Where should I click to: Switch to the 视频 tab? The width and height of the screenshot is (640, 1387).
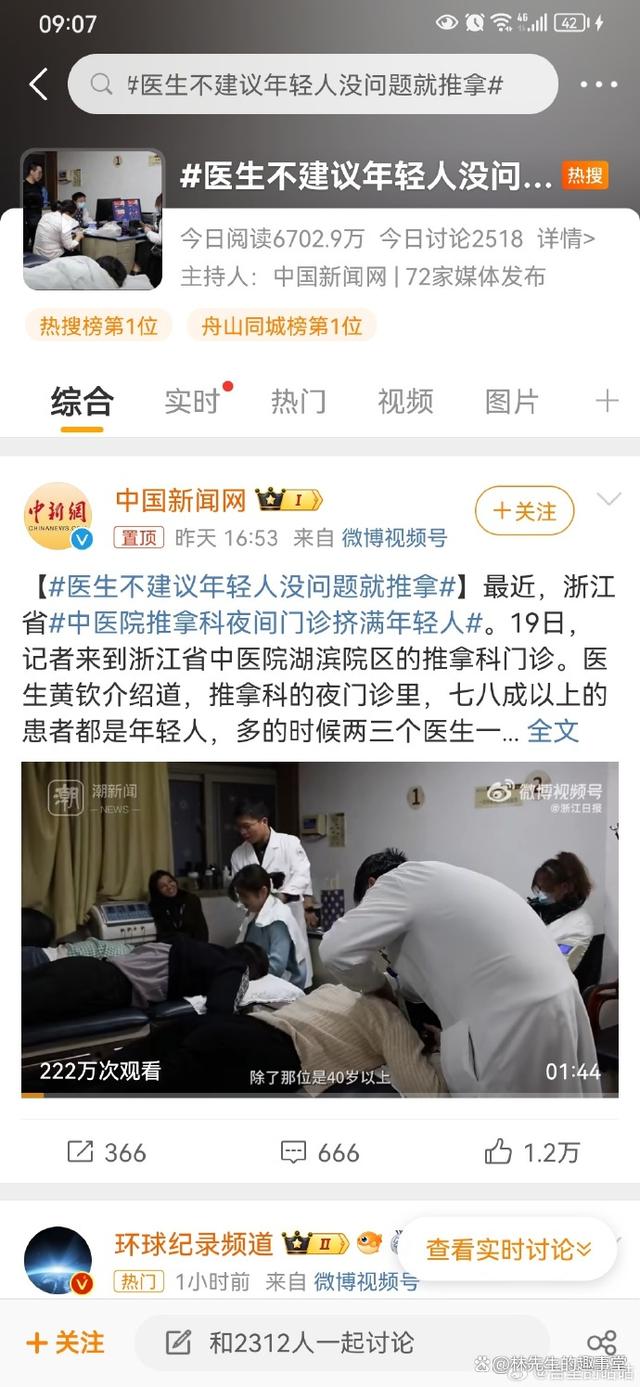pyautogui.click(x=405, y=402)
